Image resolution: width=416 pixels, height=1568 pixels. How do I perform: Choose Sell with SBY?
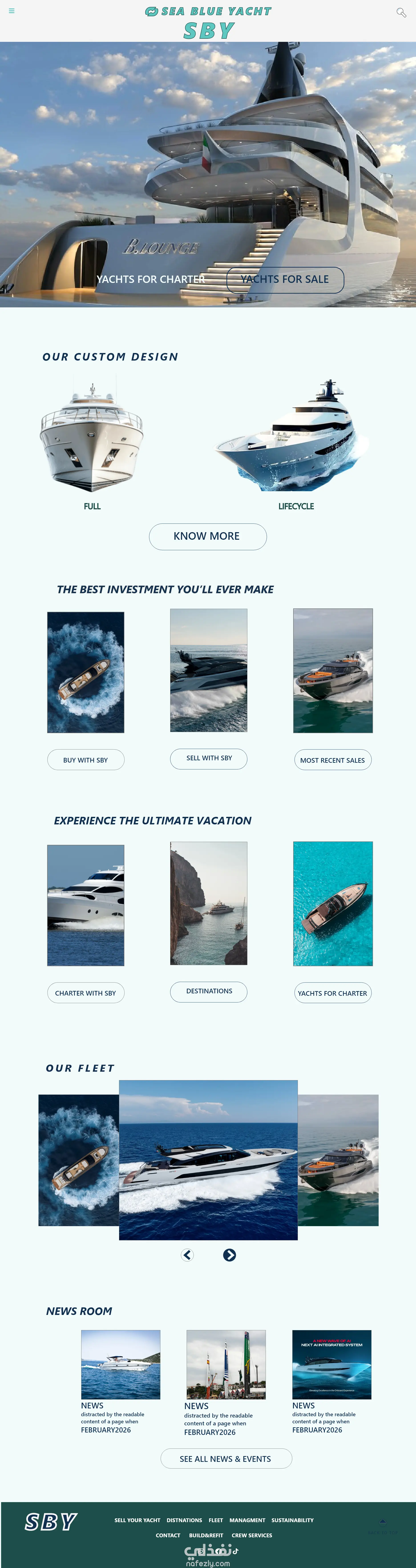(209, 759)
